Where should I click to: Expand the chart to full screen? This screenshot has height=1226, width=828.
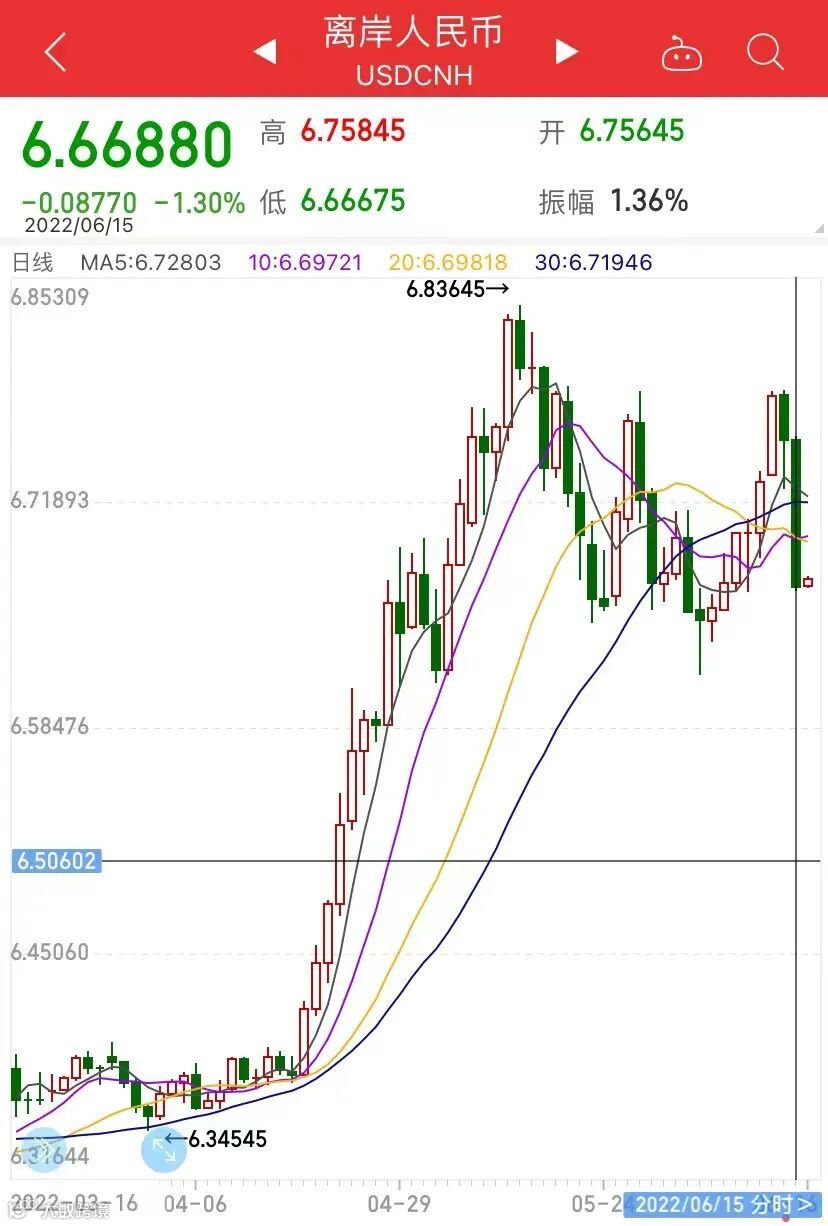164,1149
